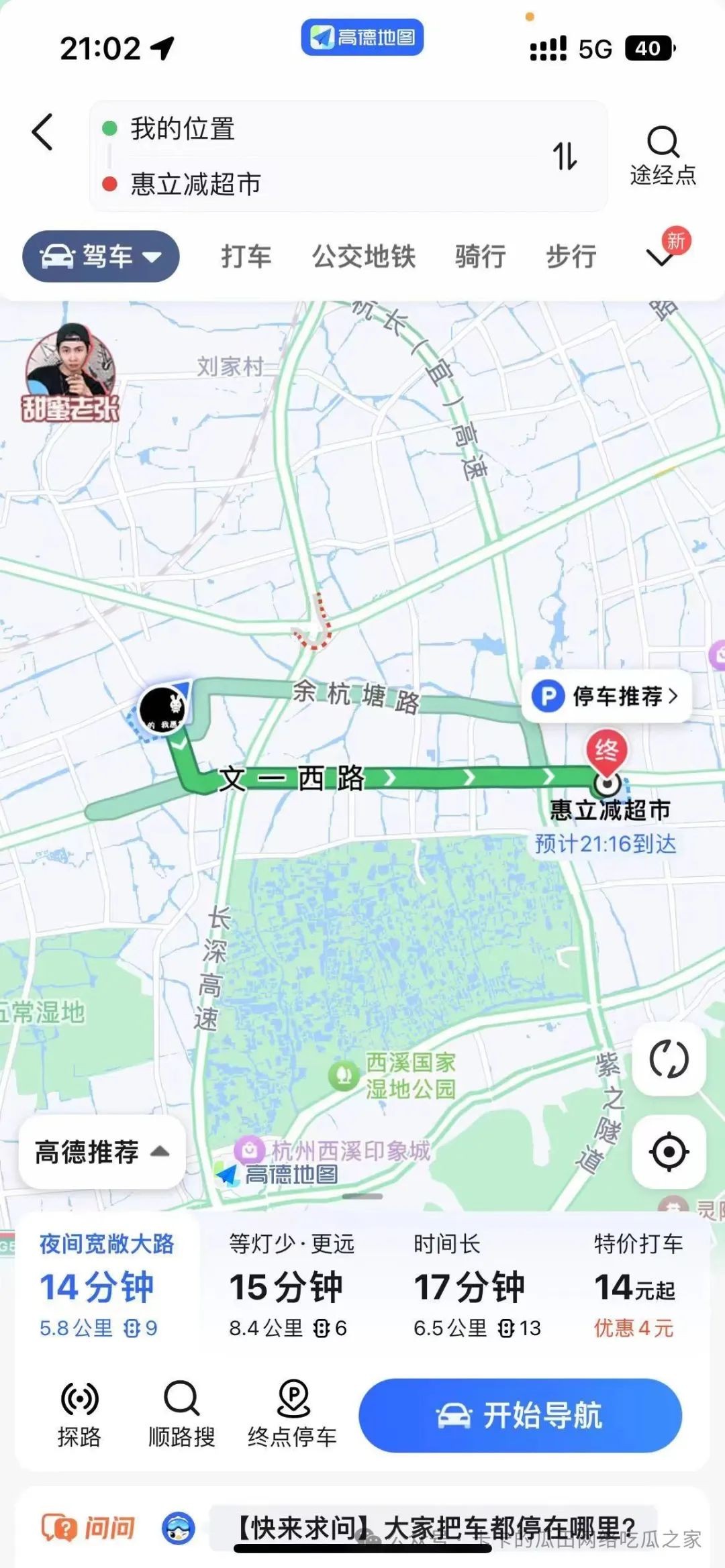Expand more travel modes chevron
The width and height of the screenshot is (725, 1568).
click(661, 256)
